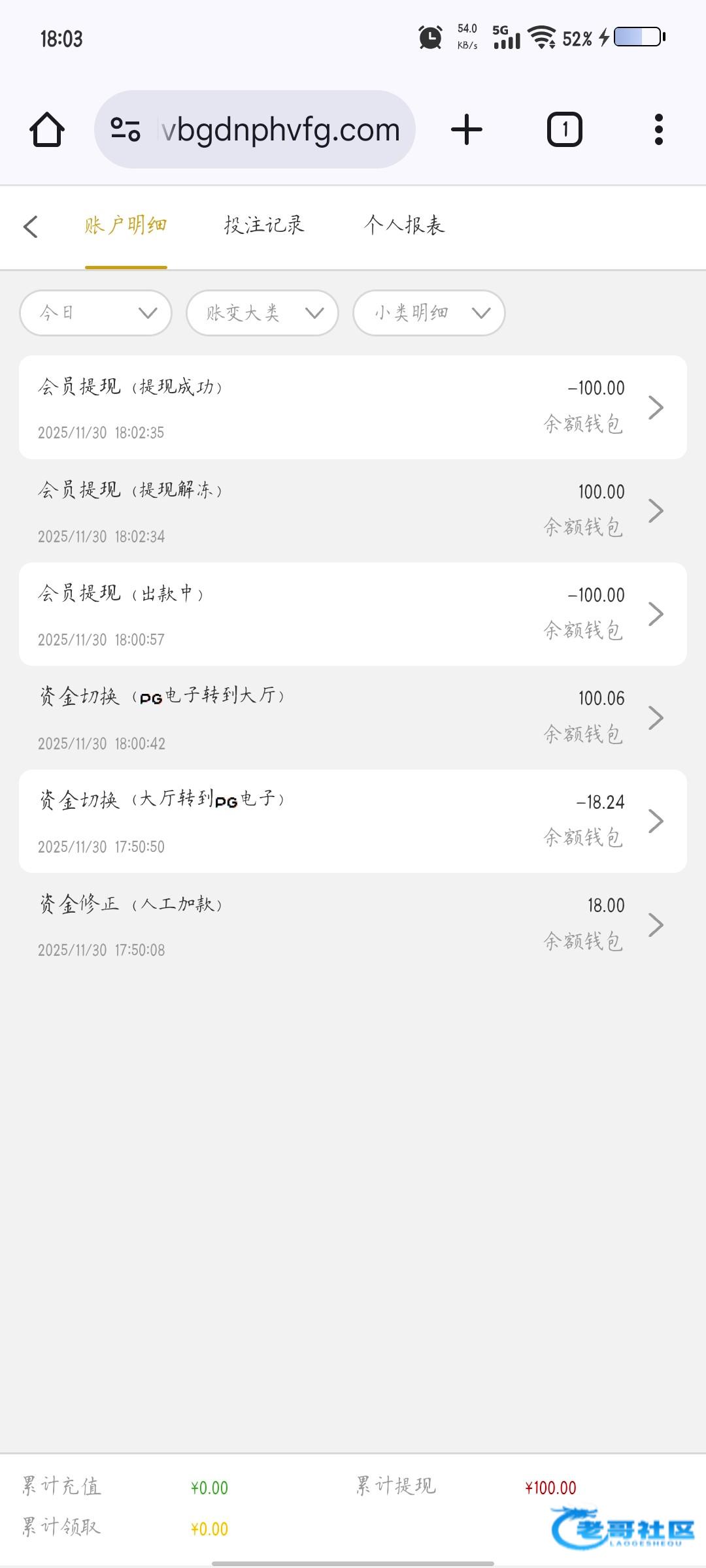Open the browser tab switcher
706x1568 pixels.
point(564,129)
